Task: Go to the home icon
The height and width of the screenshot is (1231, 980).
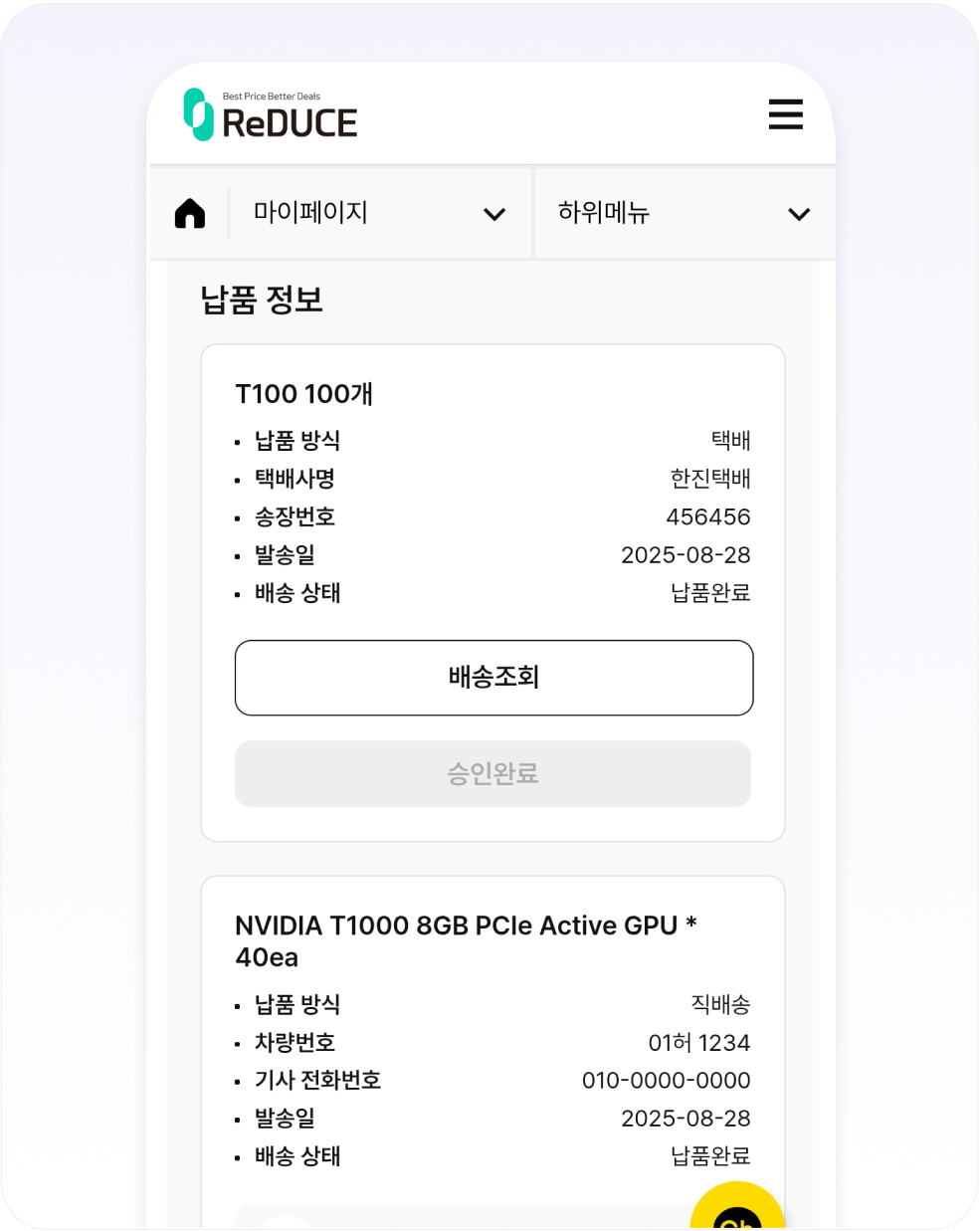Action: [190, 213]
